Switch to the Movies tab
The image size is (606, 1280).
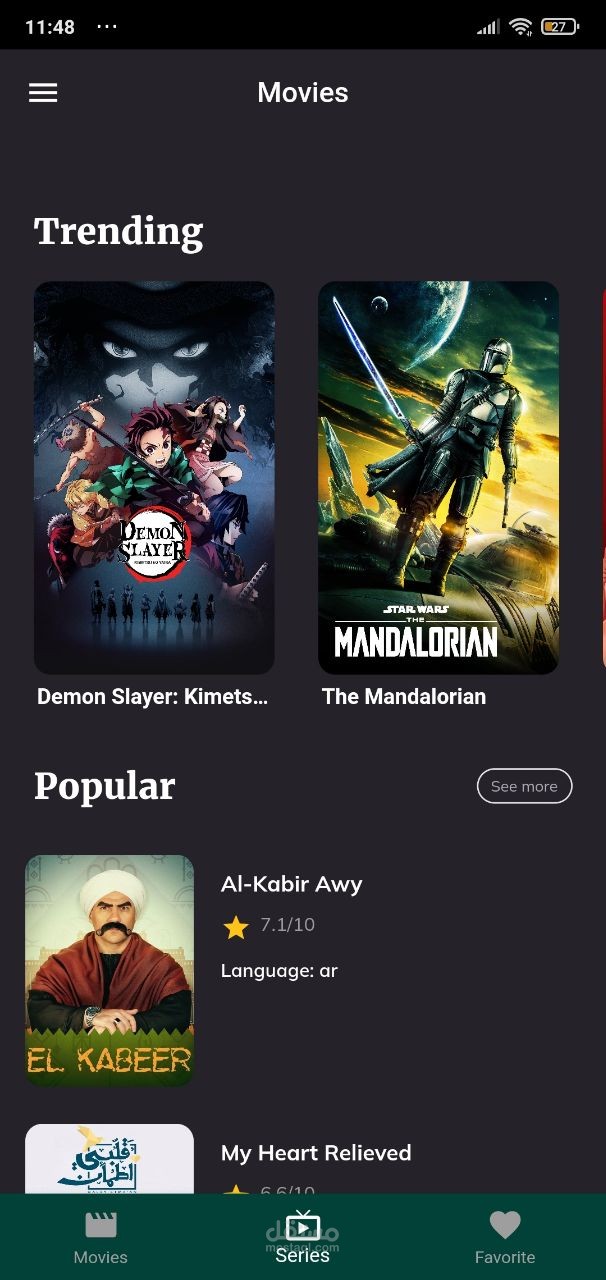coord(101,1238)
